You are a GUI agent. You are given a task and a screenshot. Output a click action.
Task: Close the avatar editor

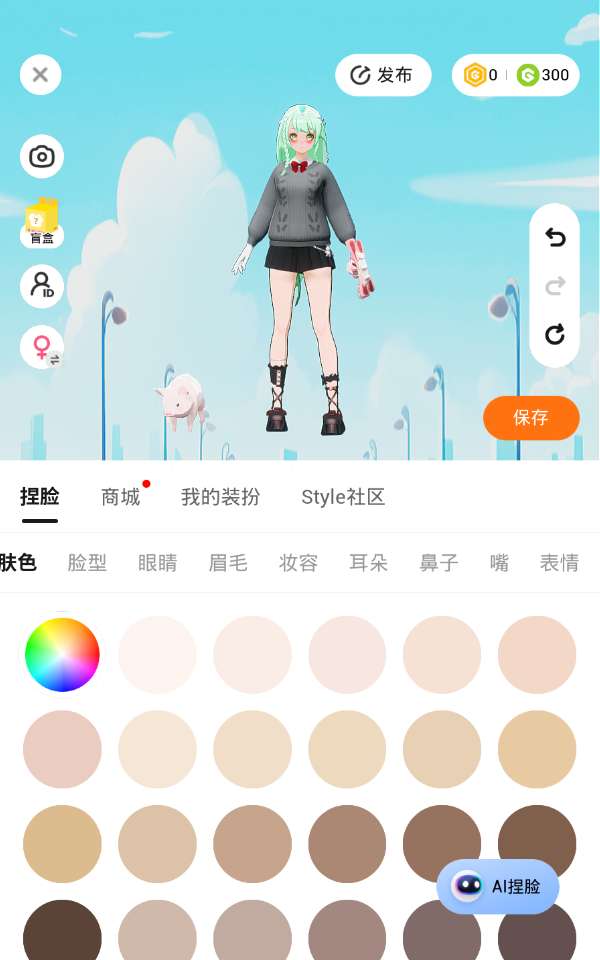click(x=40, y=75)
